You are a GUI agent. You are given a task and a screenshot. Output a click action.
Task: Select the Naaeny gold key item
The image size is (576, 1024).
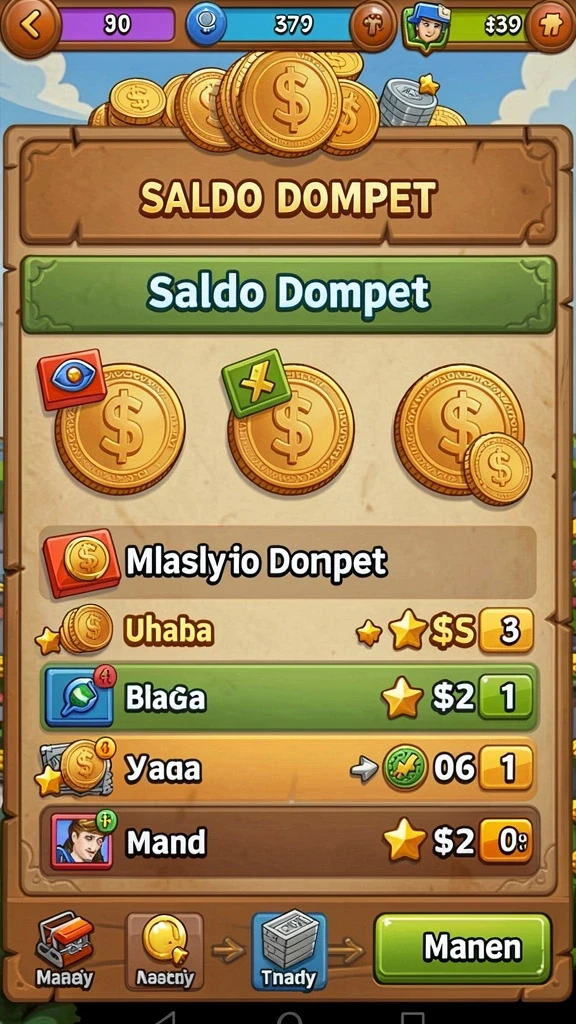(x=165, y=950)
